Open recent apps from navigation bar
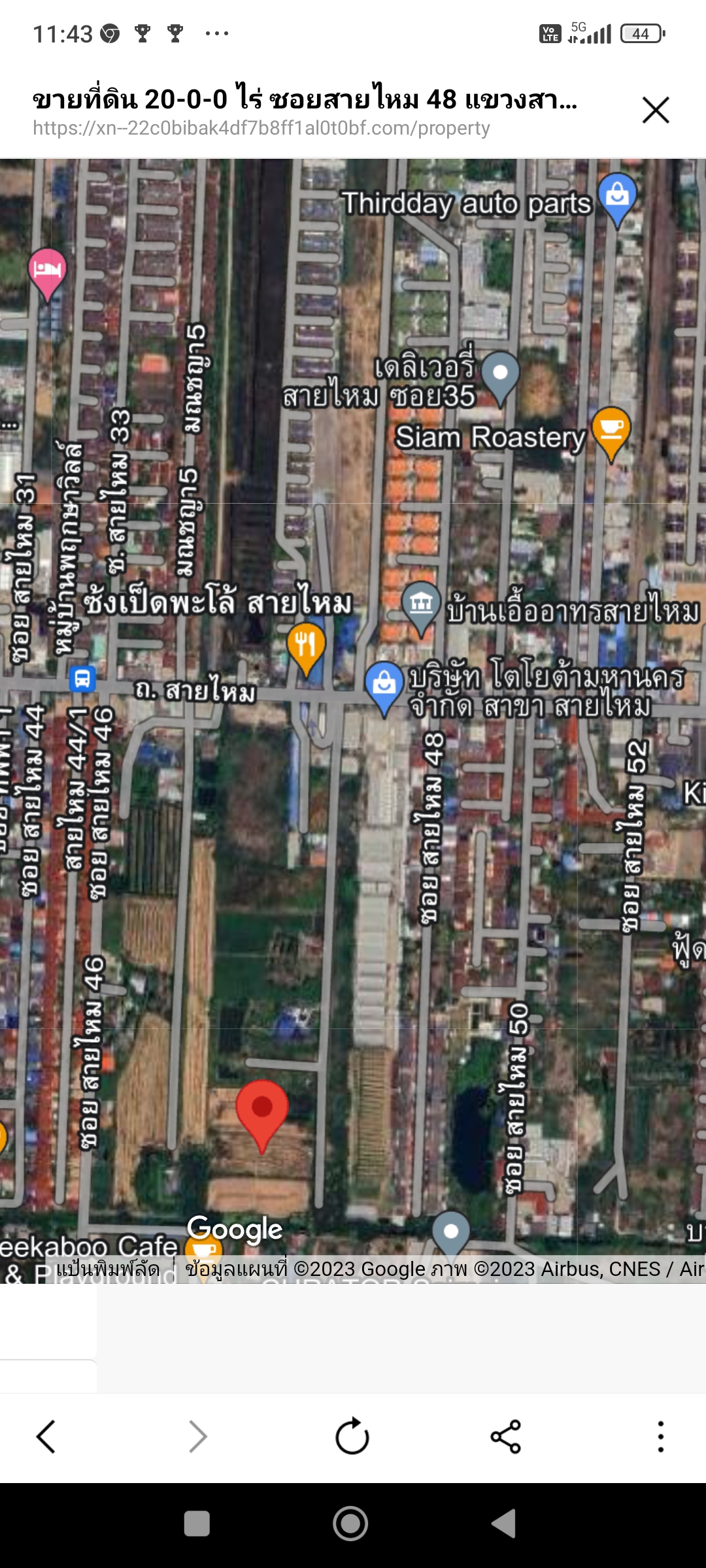This screenshot has height=1568, width=706. click(197, 1524)
